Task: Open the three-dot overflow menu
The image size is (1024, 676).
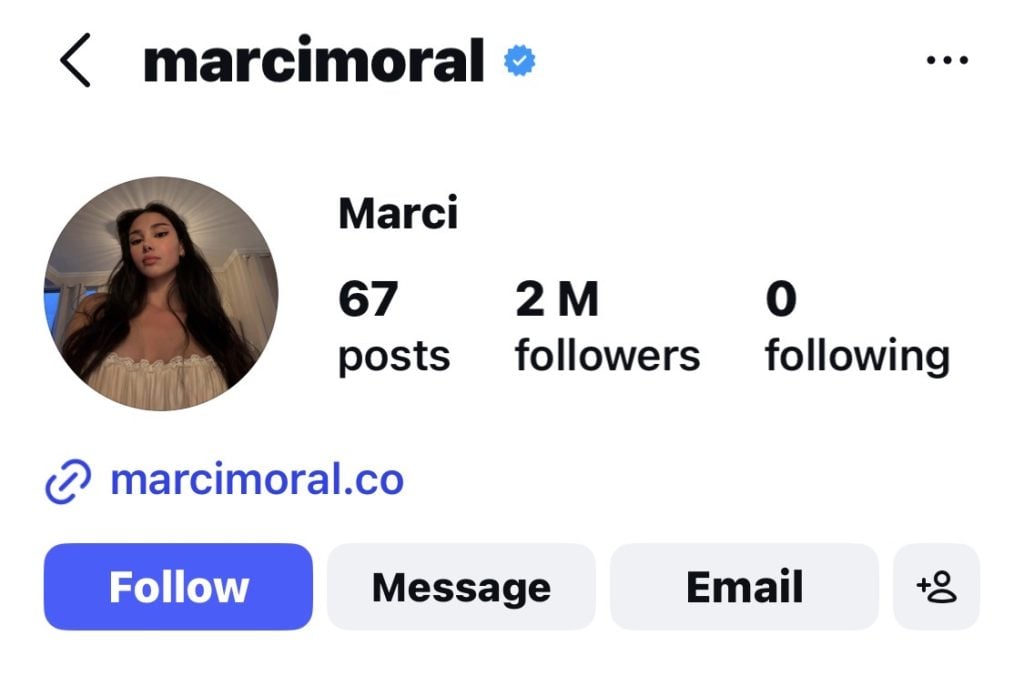Action: (946, 61)
